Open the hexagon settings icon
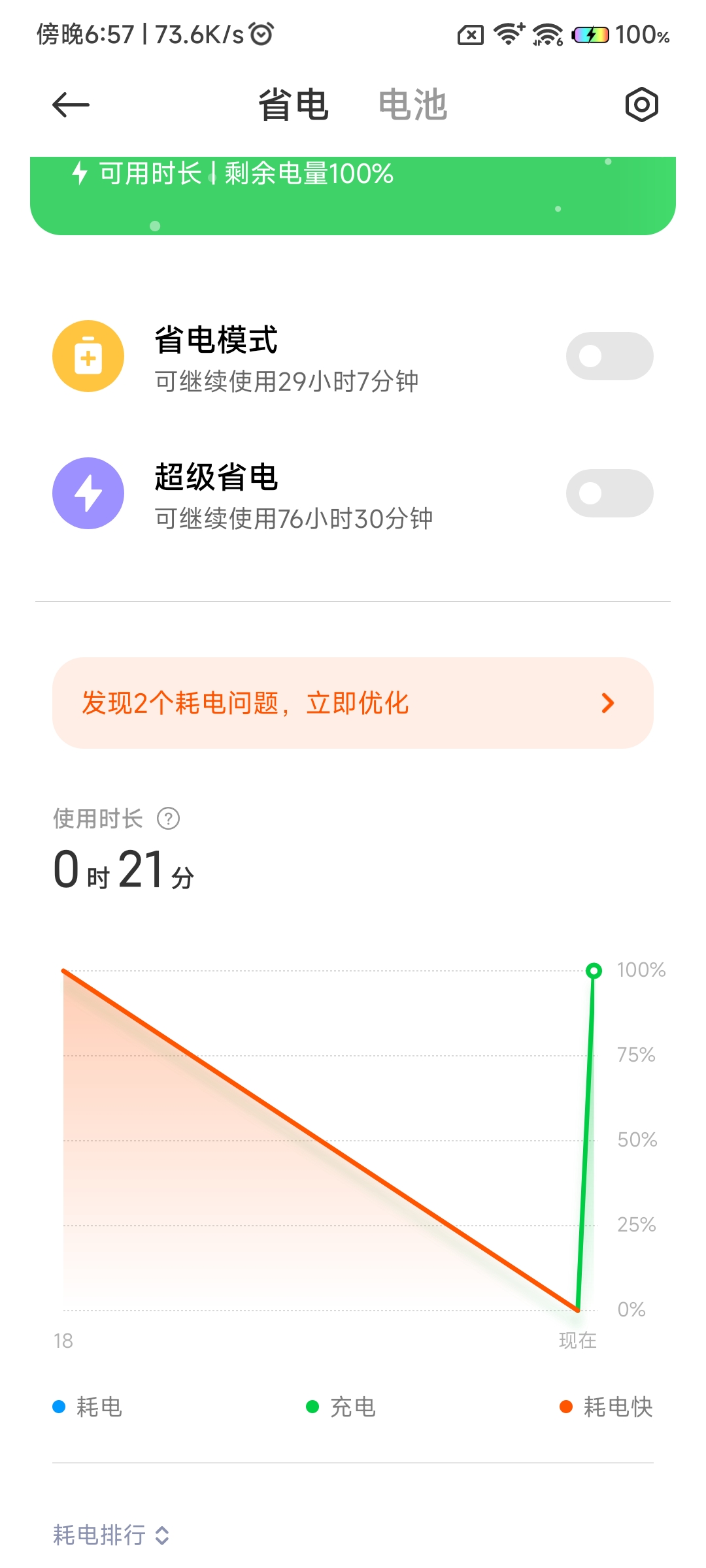Screen dimensions: 706x1568 click(x=641, y=105)
